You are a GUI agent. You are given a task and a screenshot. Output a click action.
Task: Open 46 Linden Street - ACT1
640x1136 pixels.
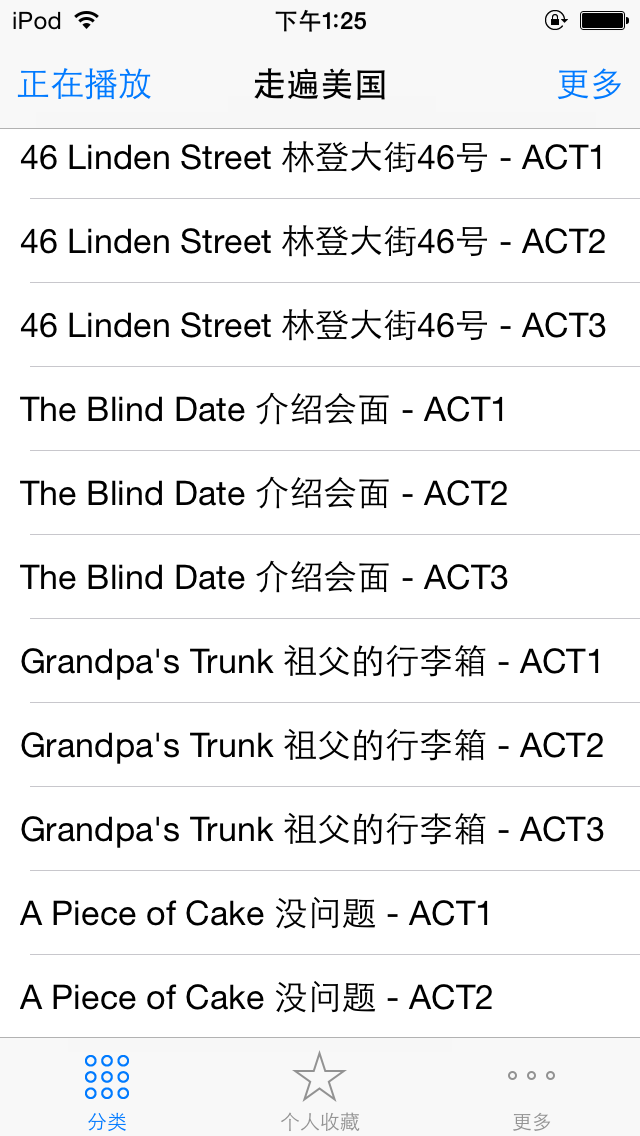(x=320, y=158)
